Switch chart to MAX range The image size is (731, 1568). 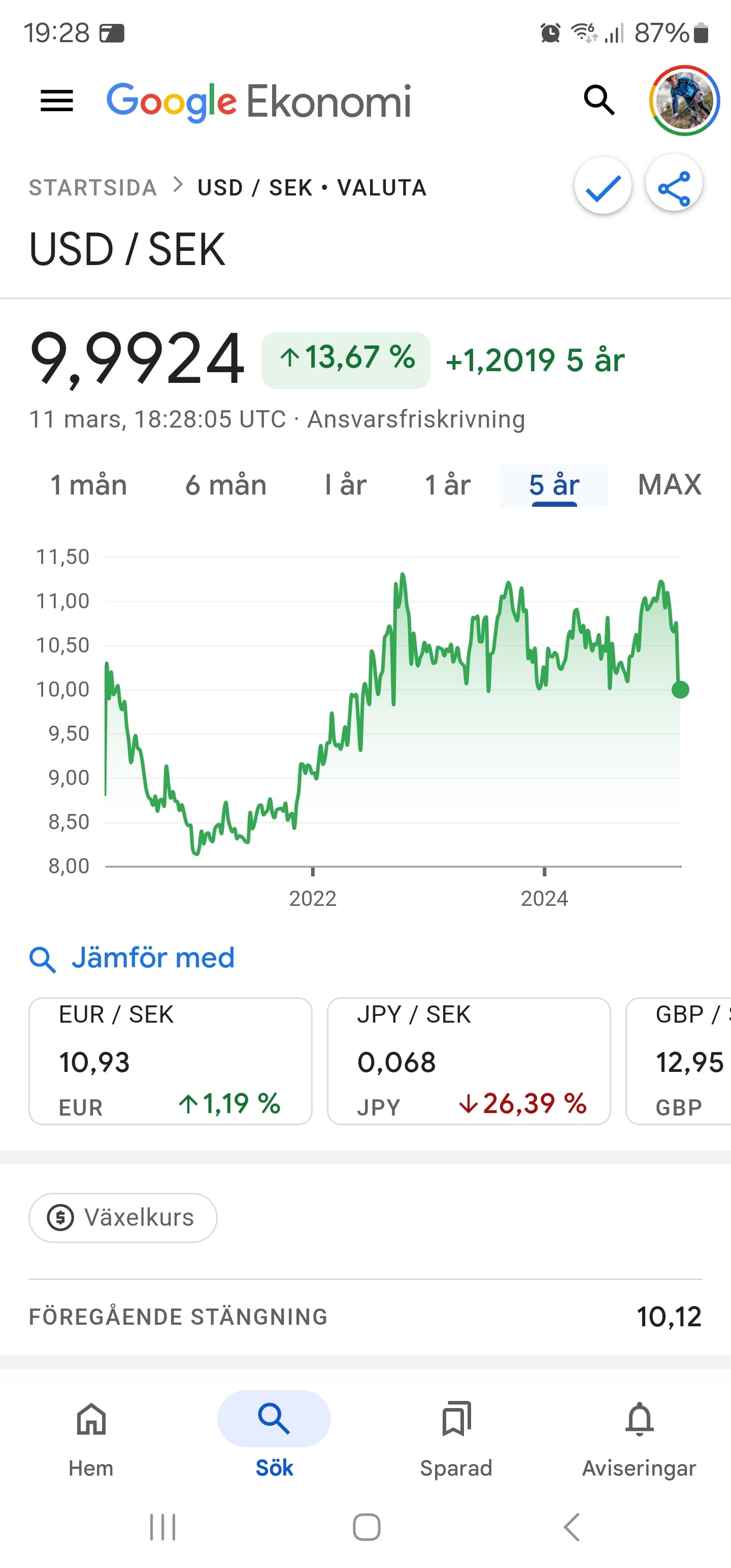[670, 485]
